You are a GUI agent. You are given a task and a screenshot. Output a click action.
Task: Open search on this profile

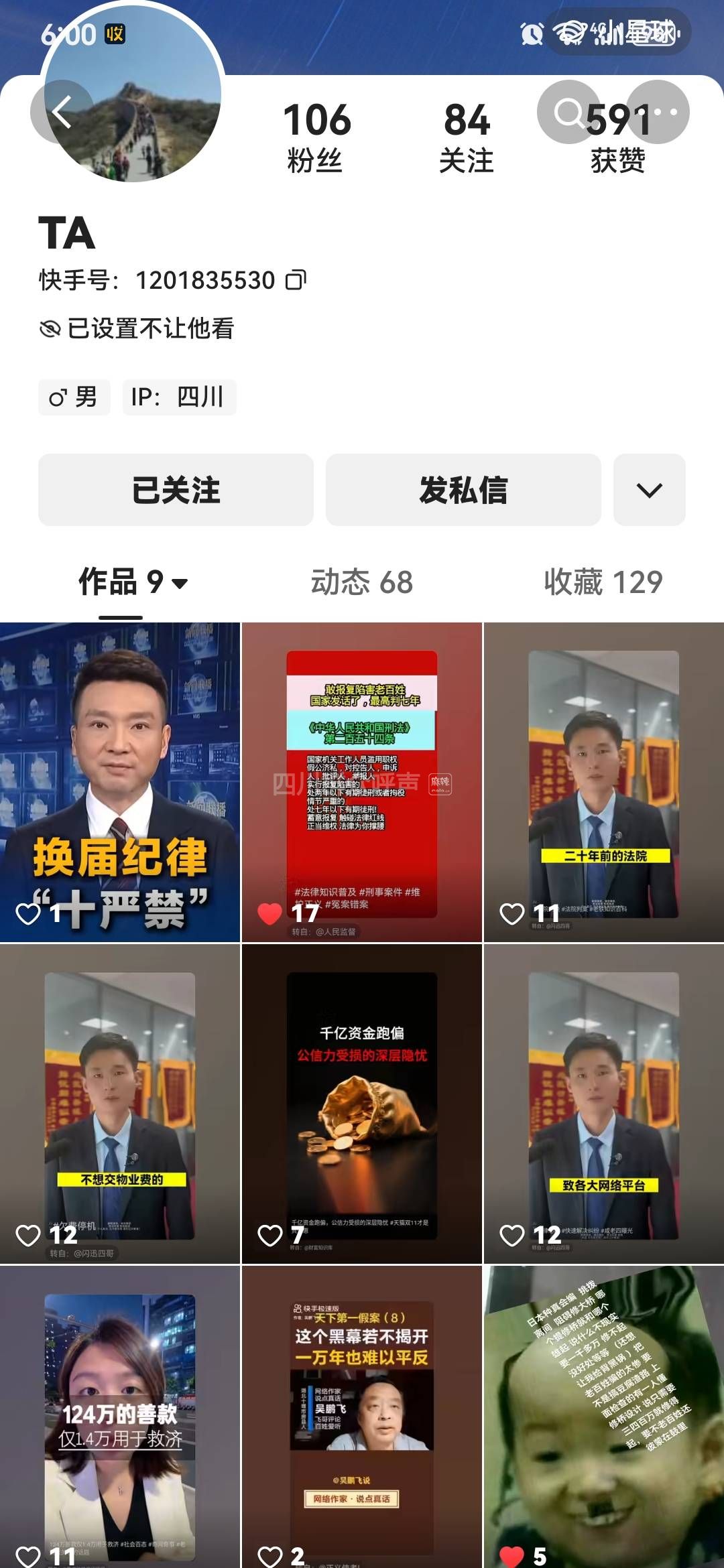click(568, 112)
